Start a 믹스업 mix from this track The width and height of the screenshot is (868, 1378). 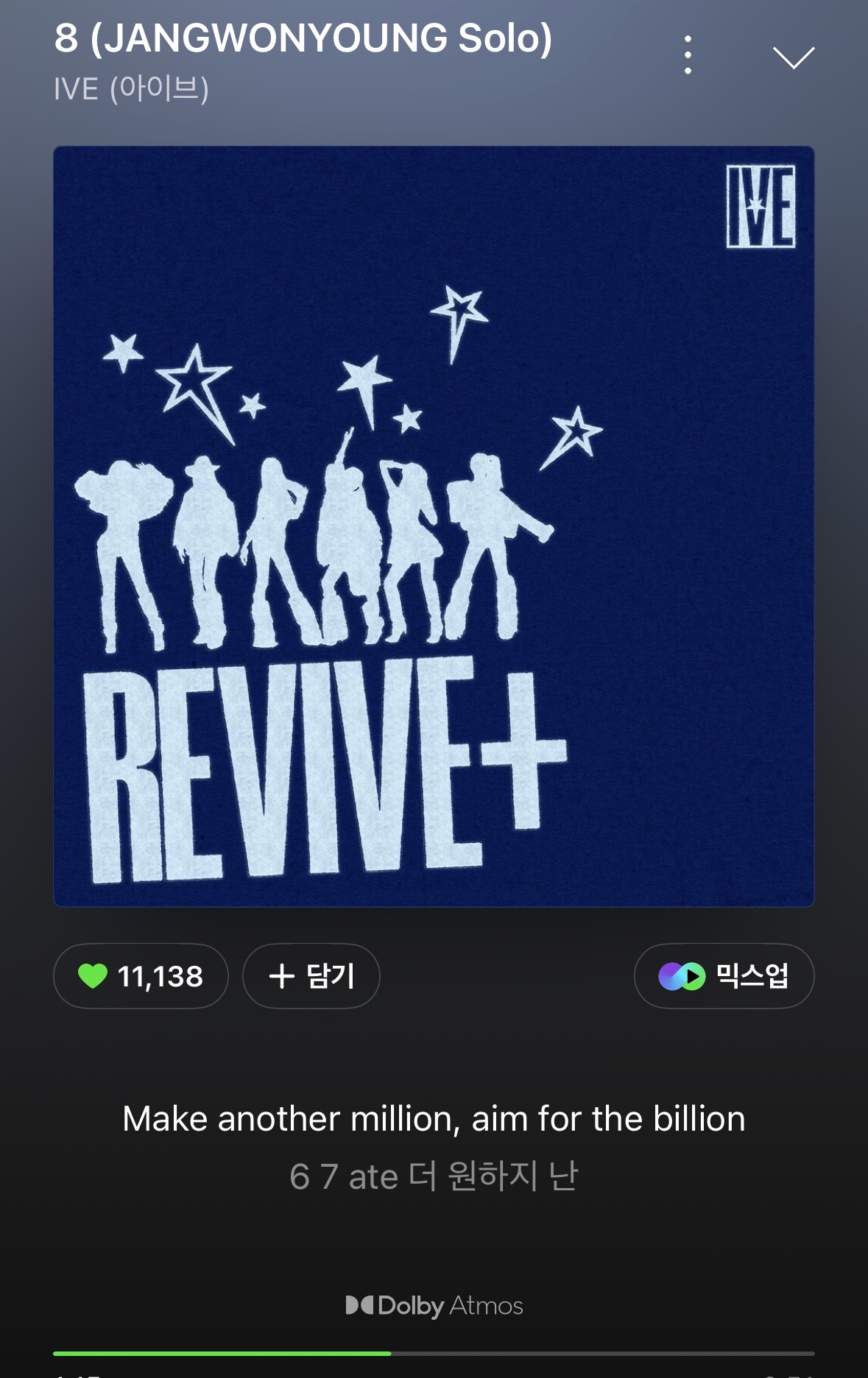(724, 976)
